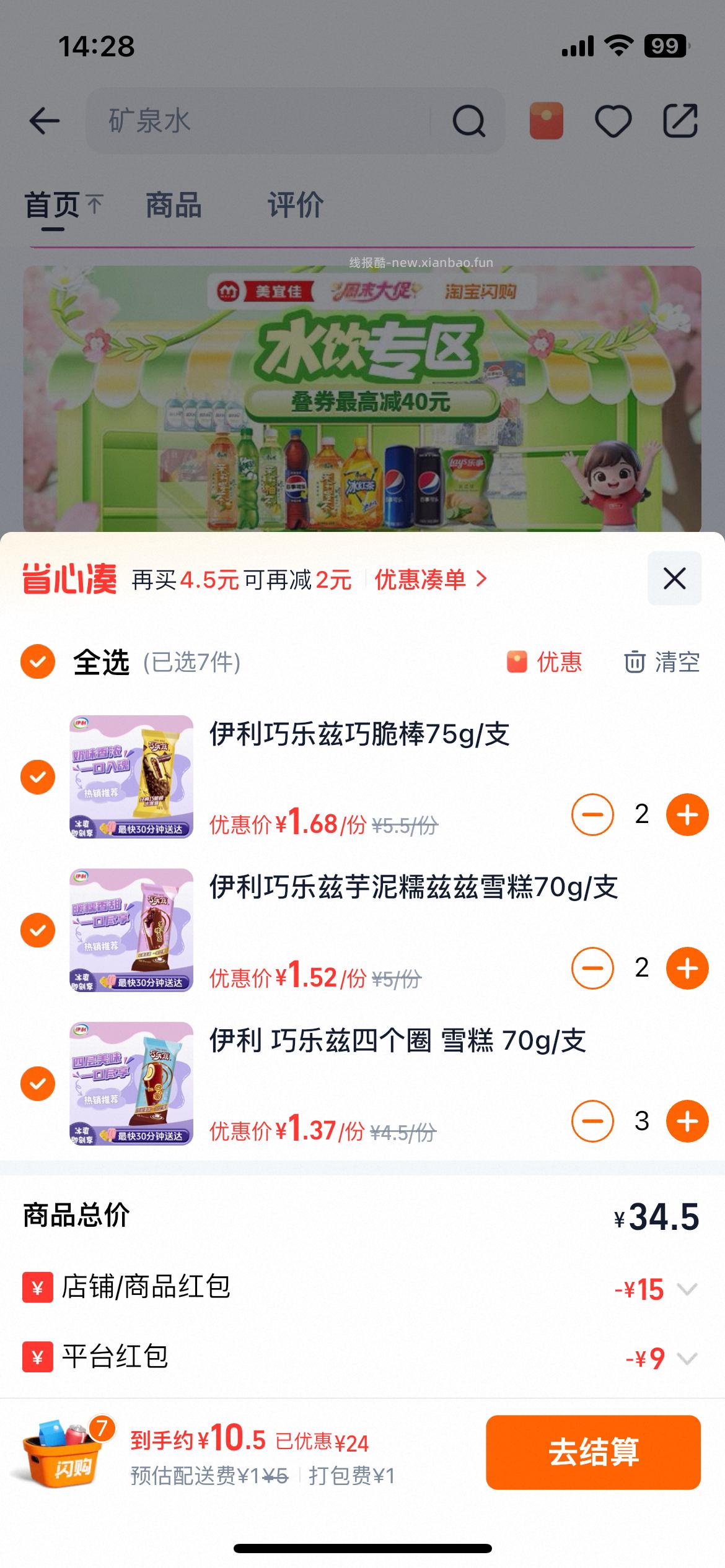Toggle the 全选 select-all checkbox
This screenshot has width=725, height=1568.
pyautogui.click(x=38, y=663)
